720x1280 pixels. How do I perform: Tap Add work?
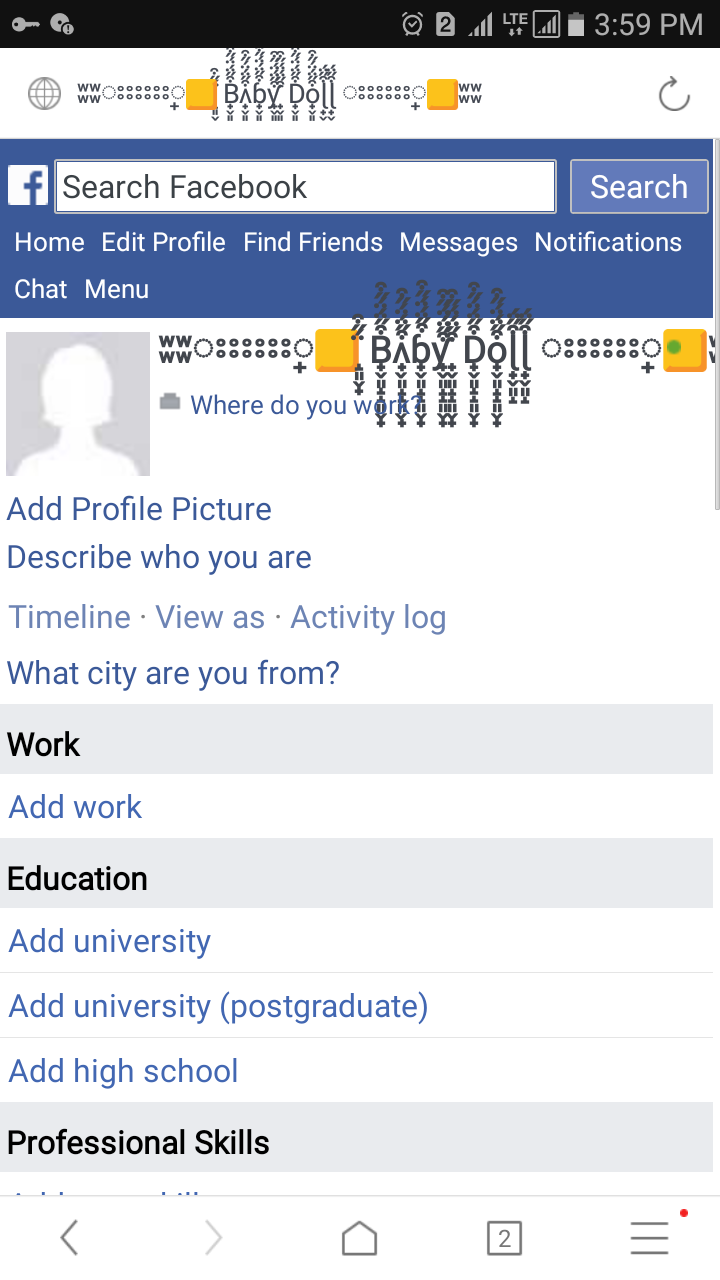point(76,807)
